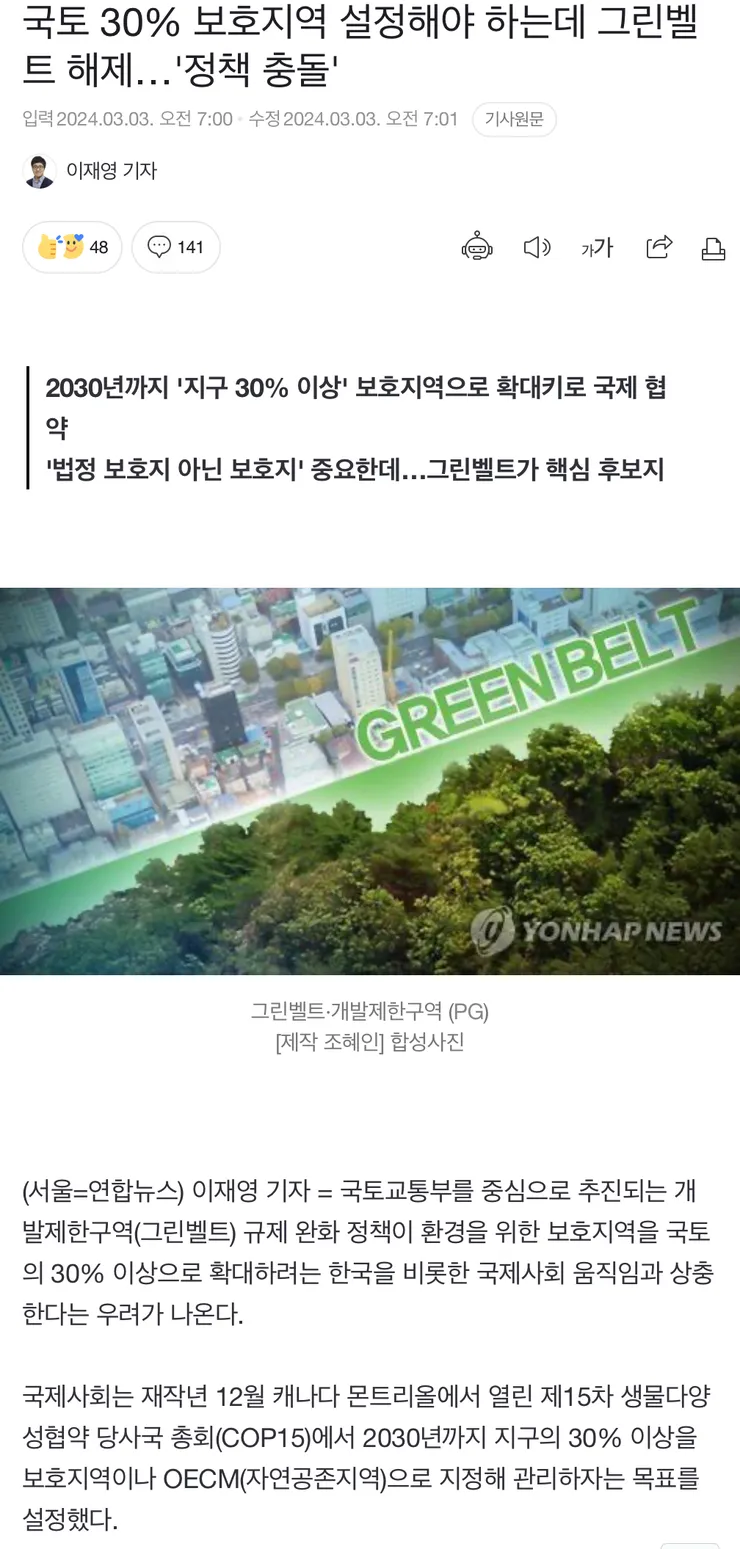Image resolution: width=740 pixels, height=1549 pixels.
Task: Print the article
Action: coord(713,248)
